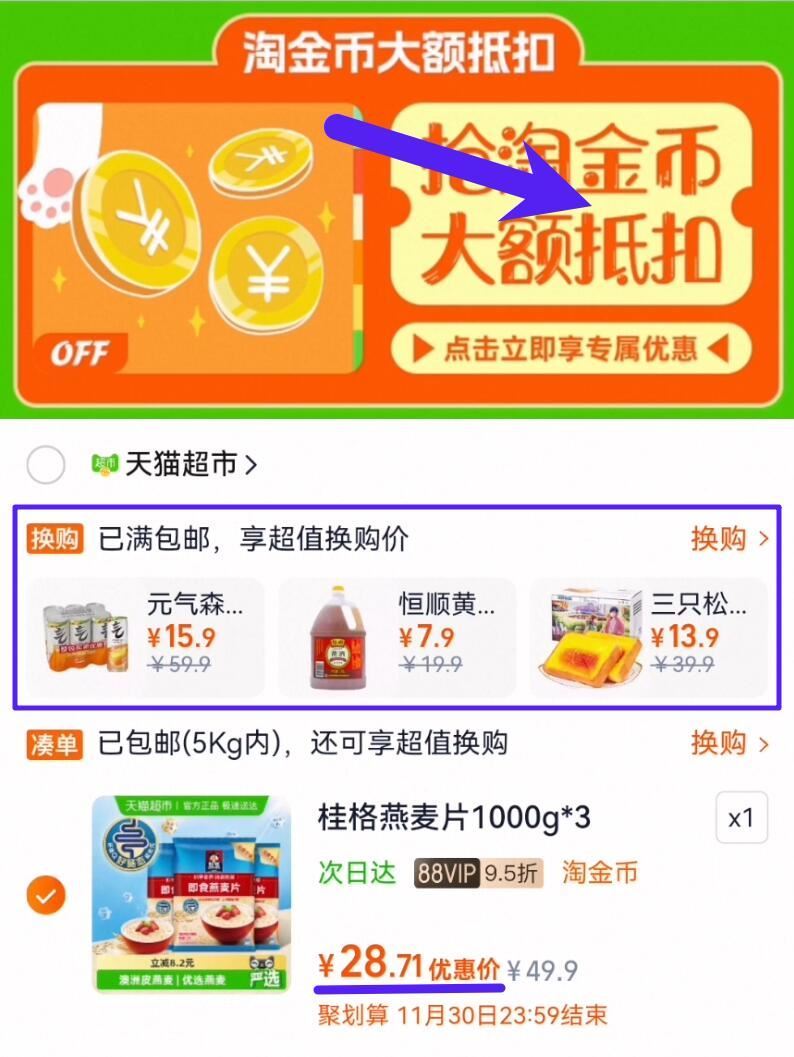Click the 天猫超市 store icon

103,464
